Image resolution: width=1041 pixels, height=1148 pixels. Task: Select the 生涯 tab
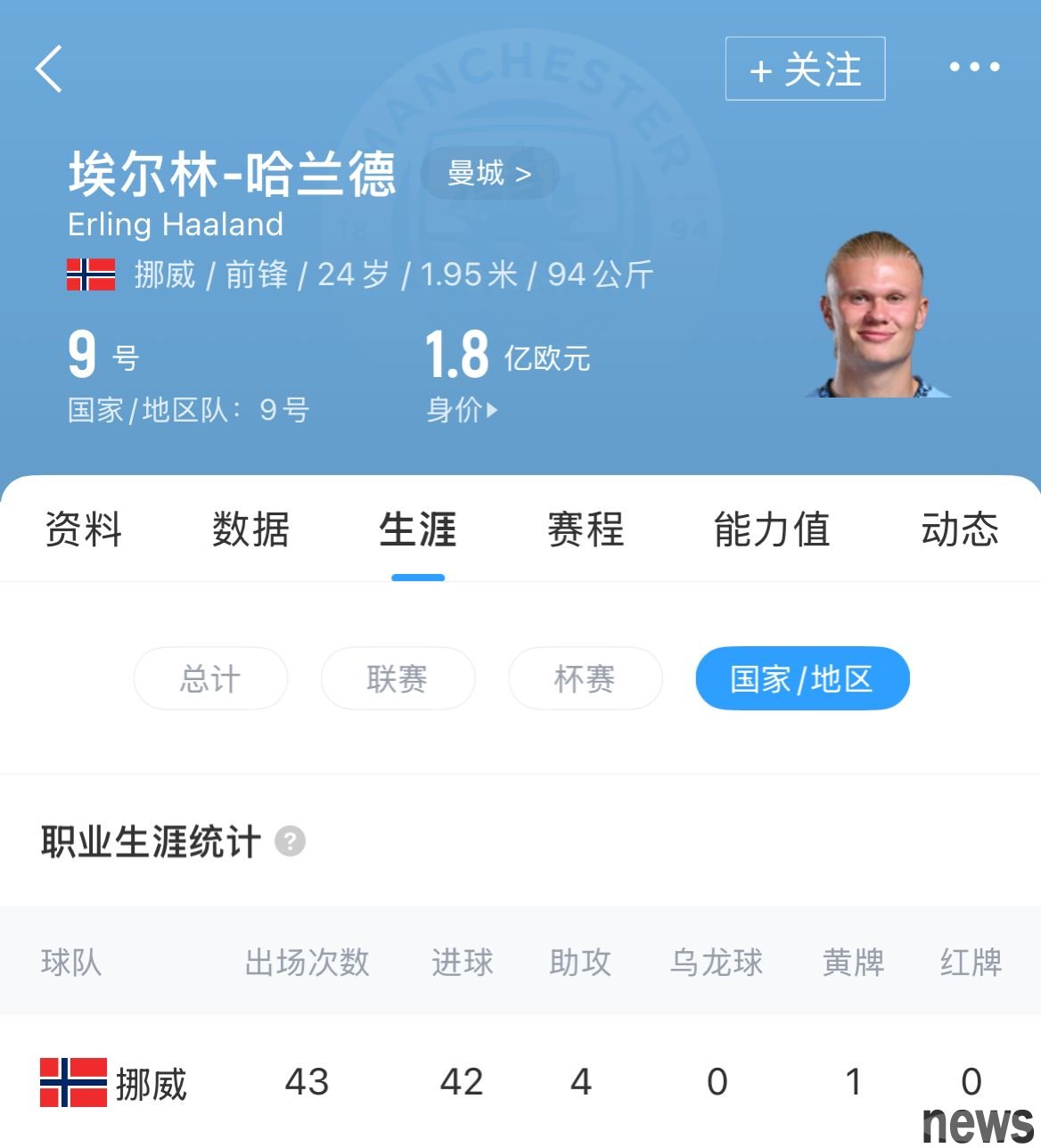pos(417,529)
